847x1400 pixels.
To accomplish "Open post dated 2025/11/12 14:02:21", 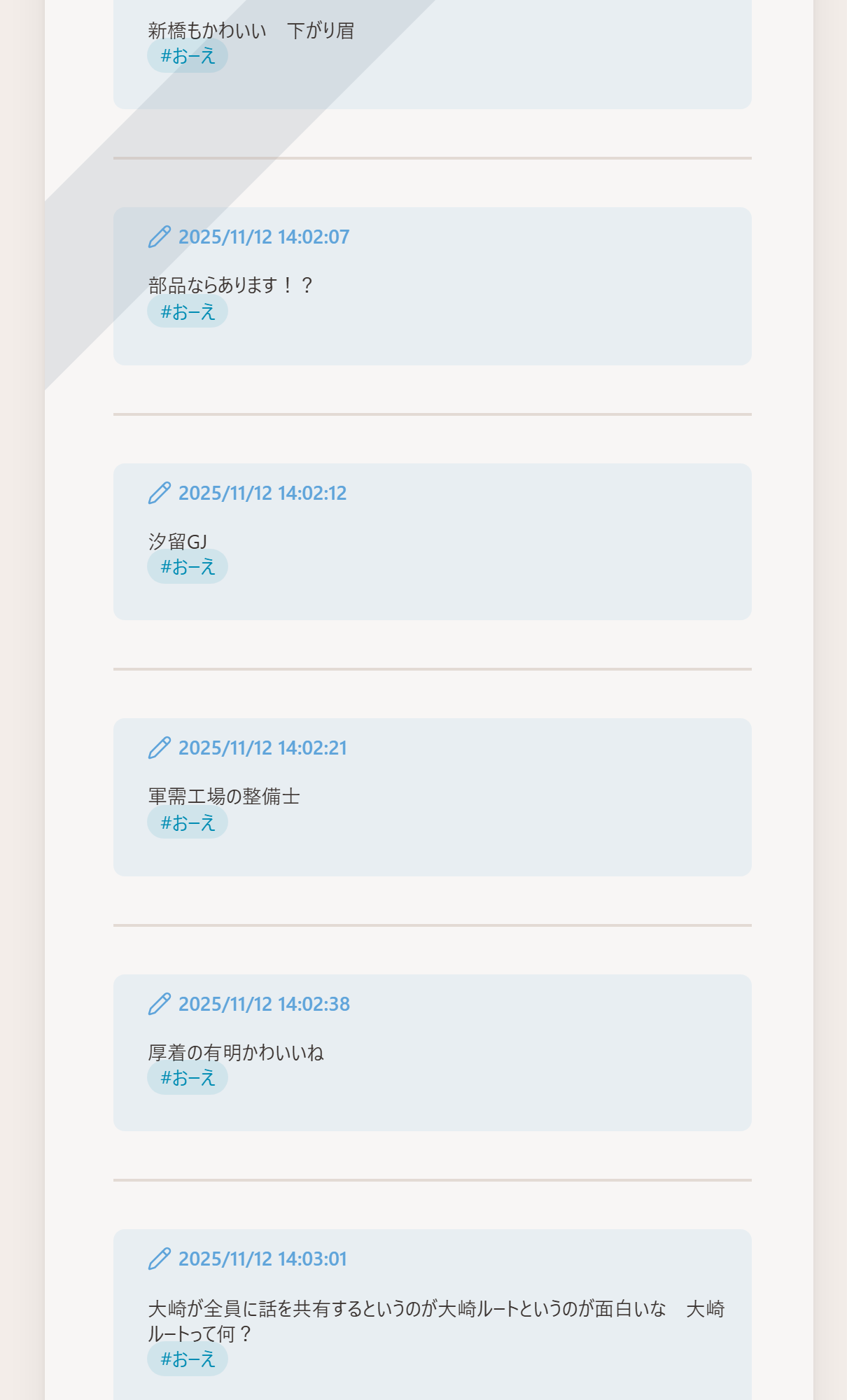I will coord(262,748).
